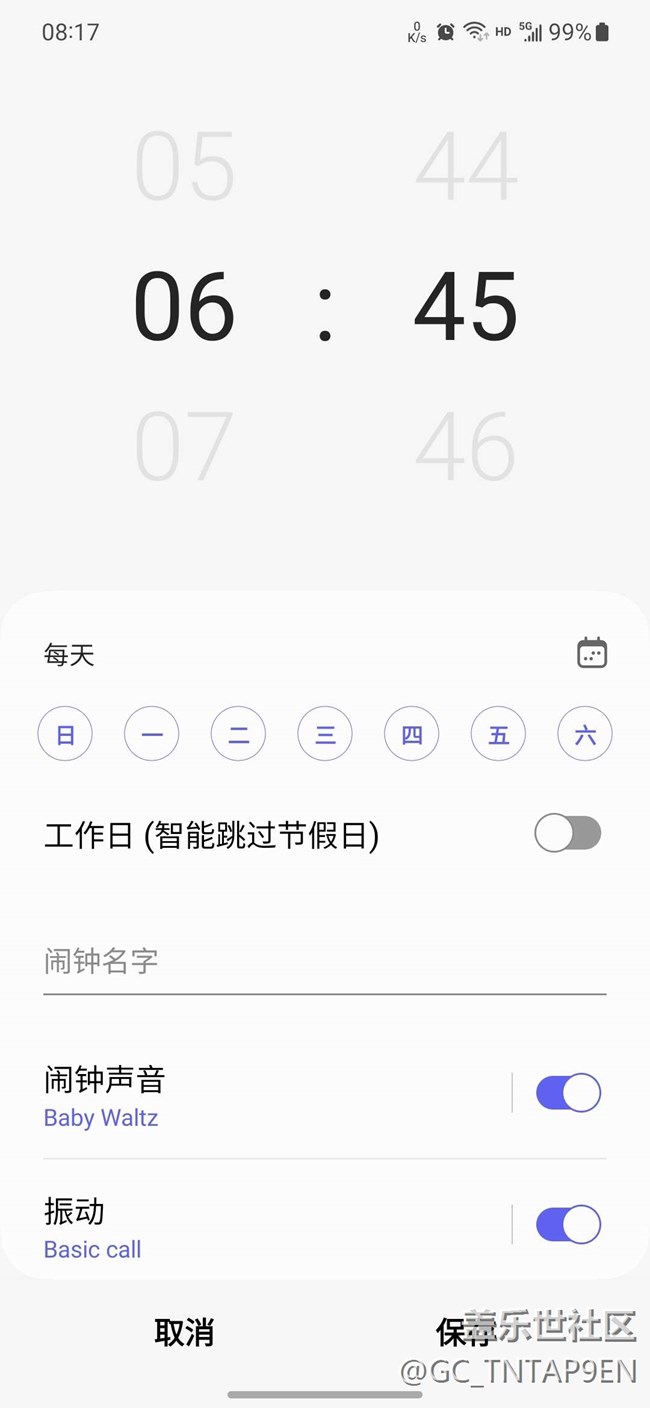Turn off the 闹钟声音 switch
Viewport: 650px width, 1408px height.
[568, 1093]
